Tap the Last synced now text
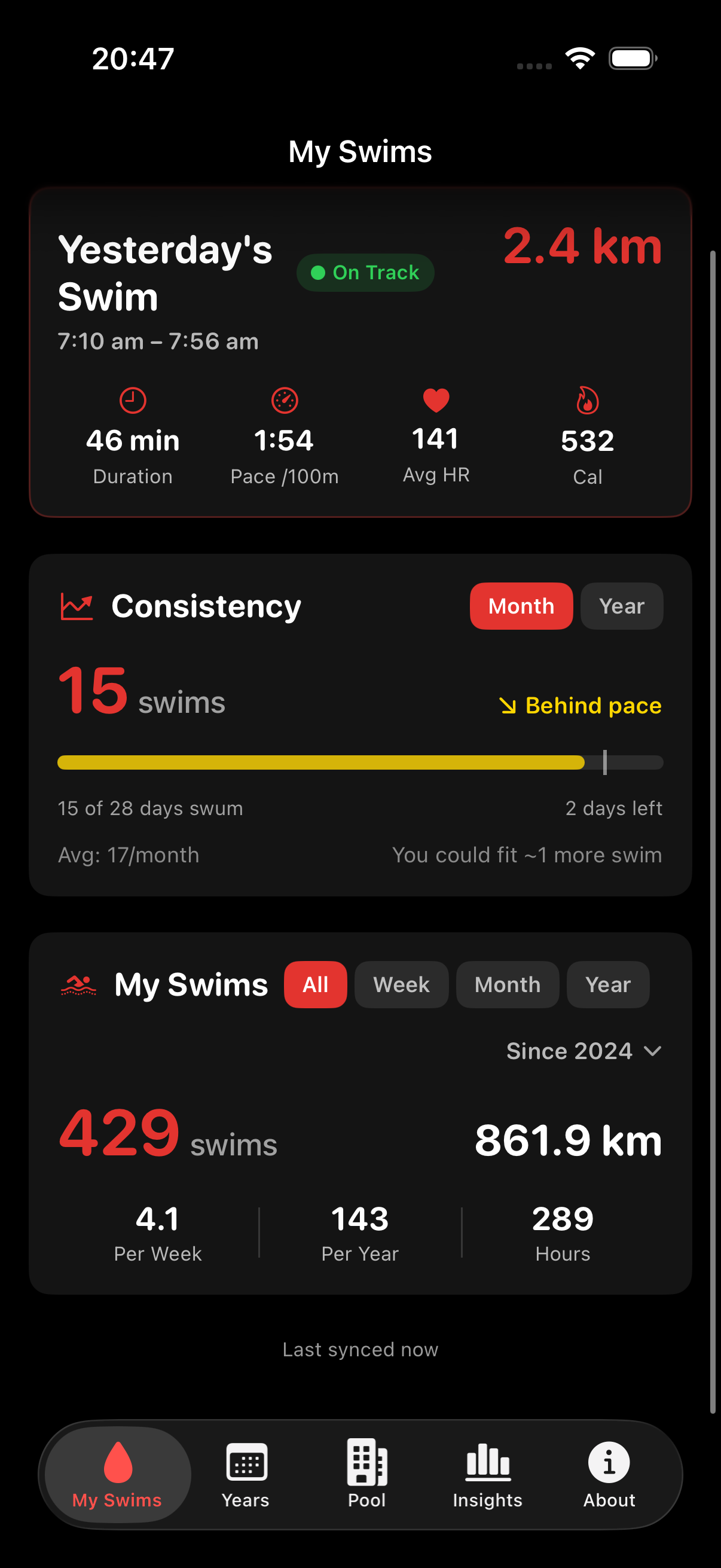721x1568 pixels. coord(360,1349)
